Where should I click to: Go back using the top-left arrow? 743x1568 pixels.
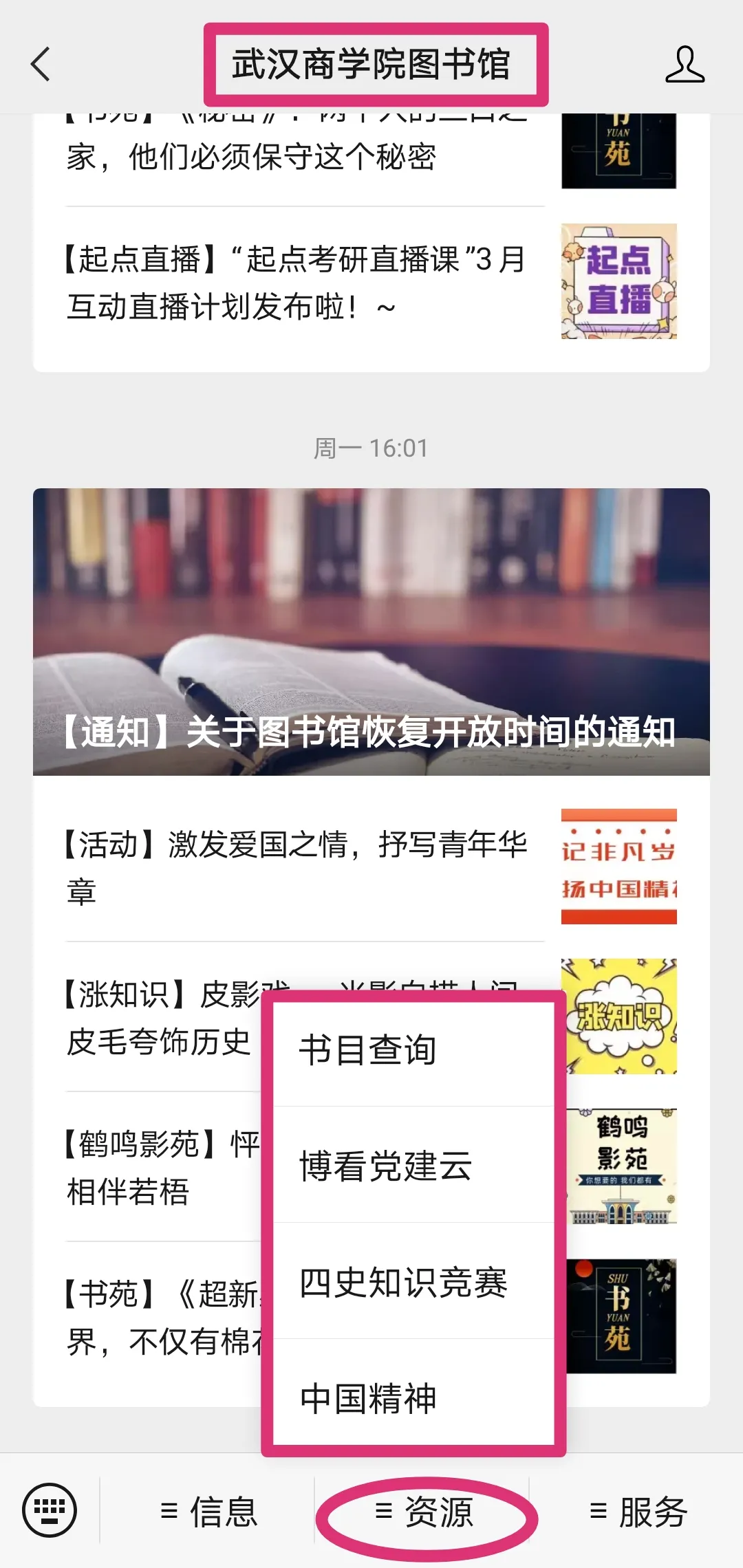tap(41, 65)
